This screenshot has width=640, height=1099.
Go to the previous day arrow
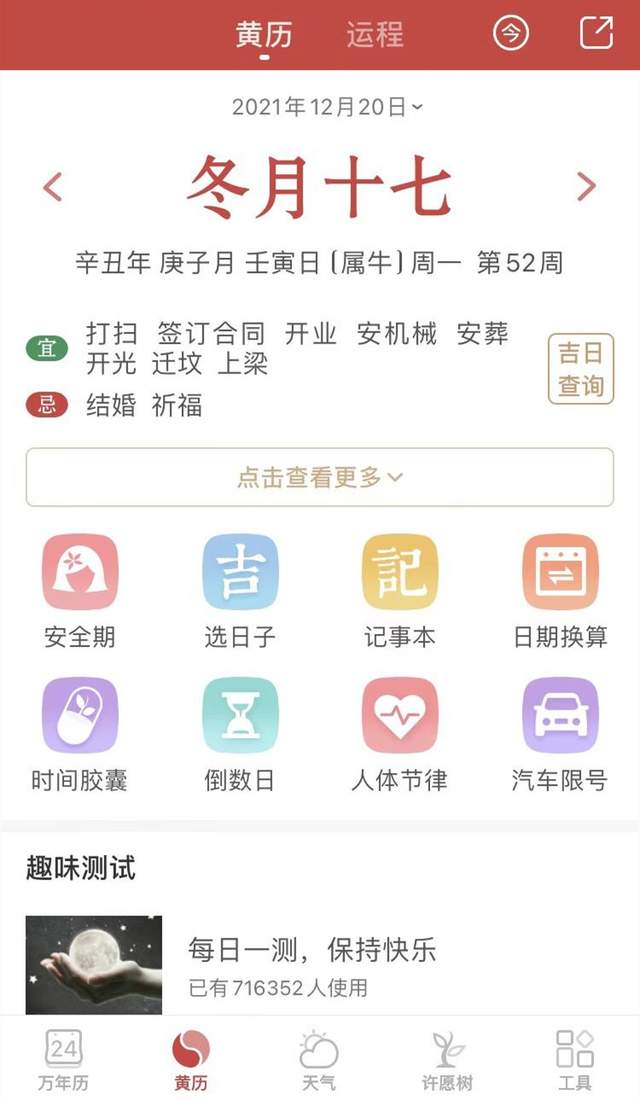click(x=53, y=187)
